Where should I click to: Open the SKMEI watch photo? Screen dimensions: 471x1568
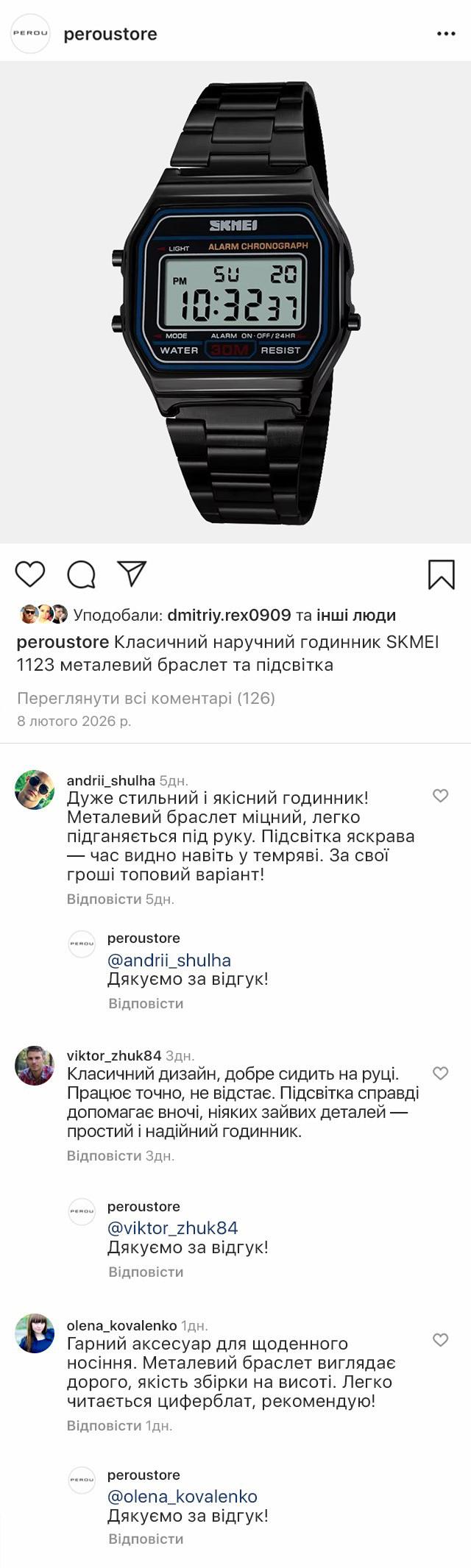click(x=235, y=302)
